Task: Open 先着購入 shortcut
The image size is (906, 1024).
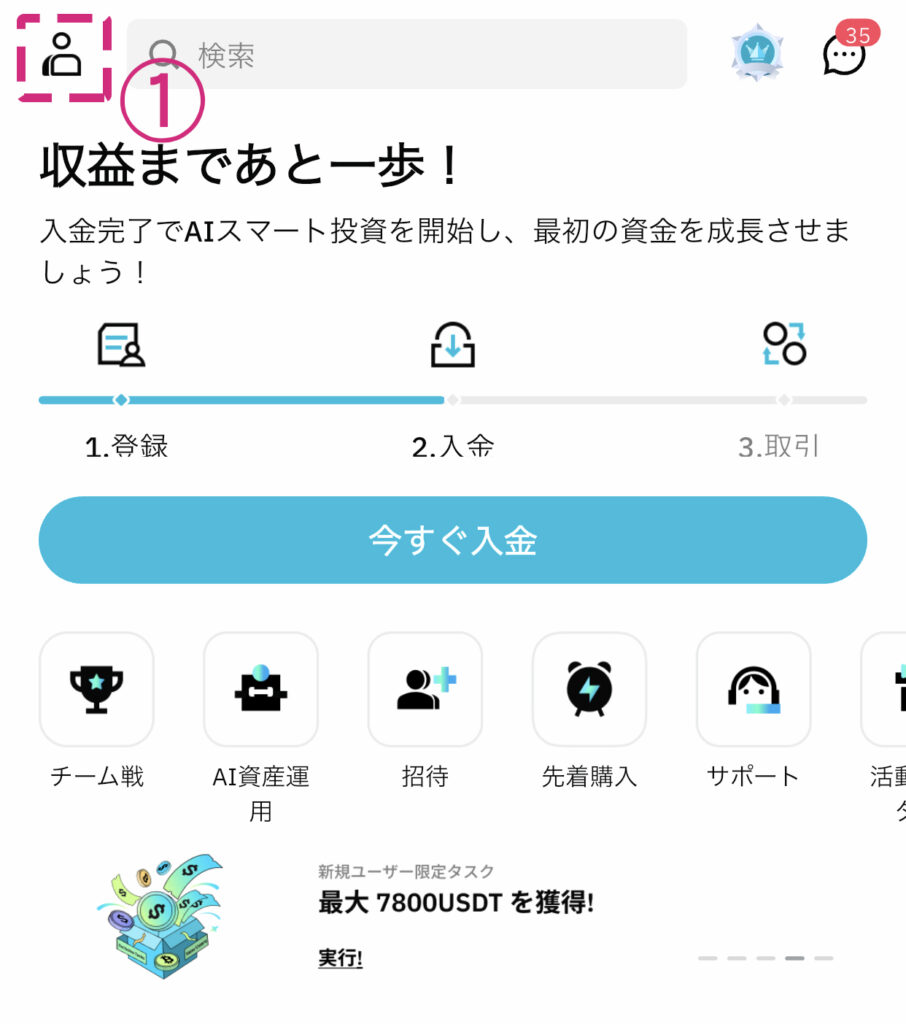Action: click(589, 689)
